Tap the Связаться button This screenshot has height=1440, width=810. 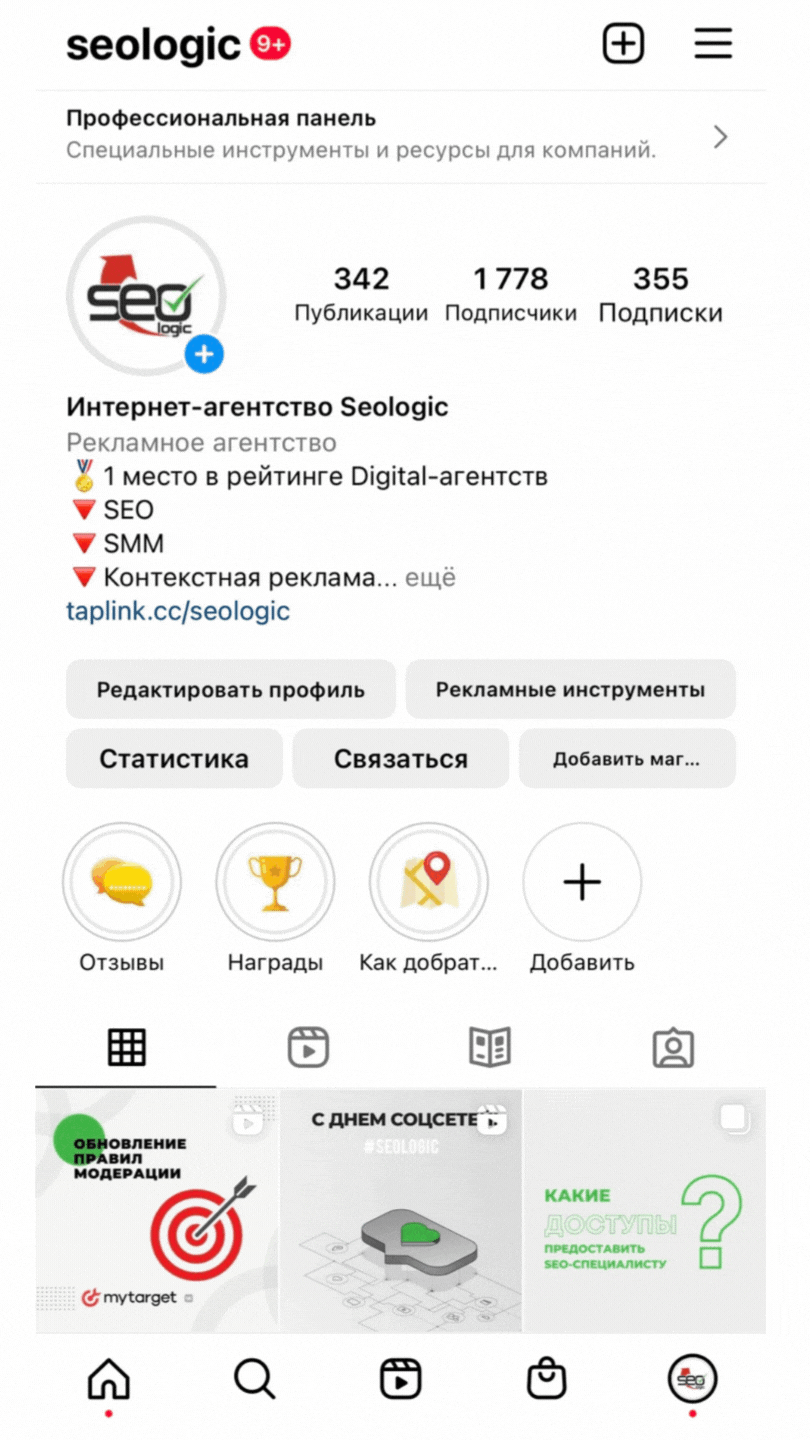[x=401, y=759]
